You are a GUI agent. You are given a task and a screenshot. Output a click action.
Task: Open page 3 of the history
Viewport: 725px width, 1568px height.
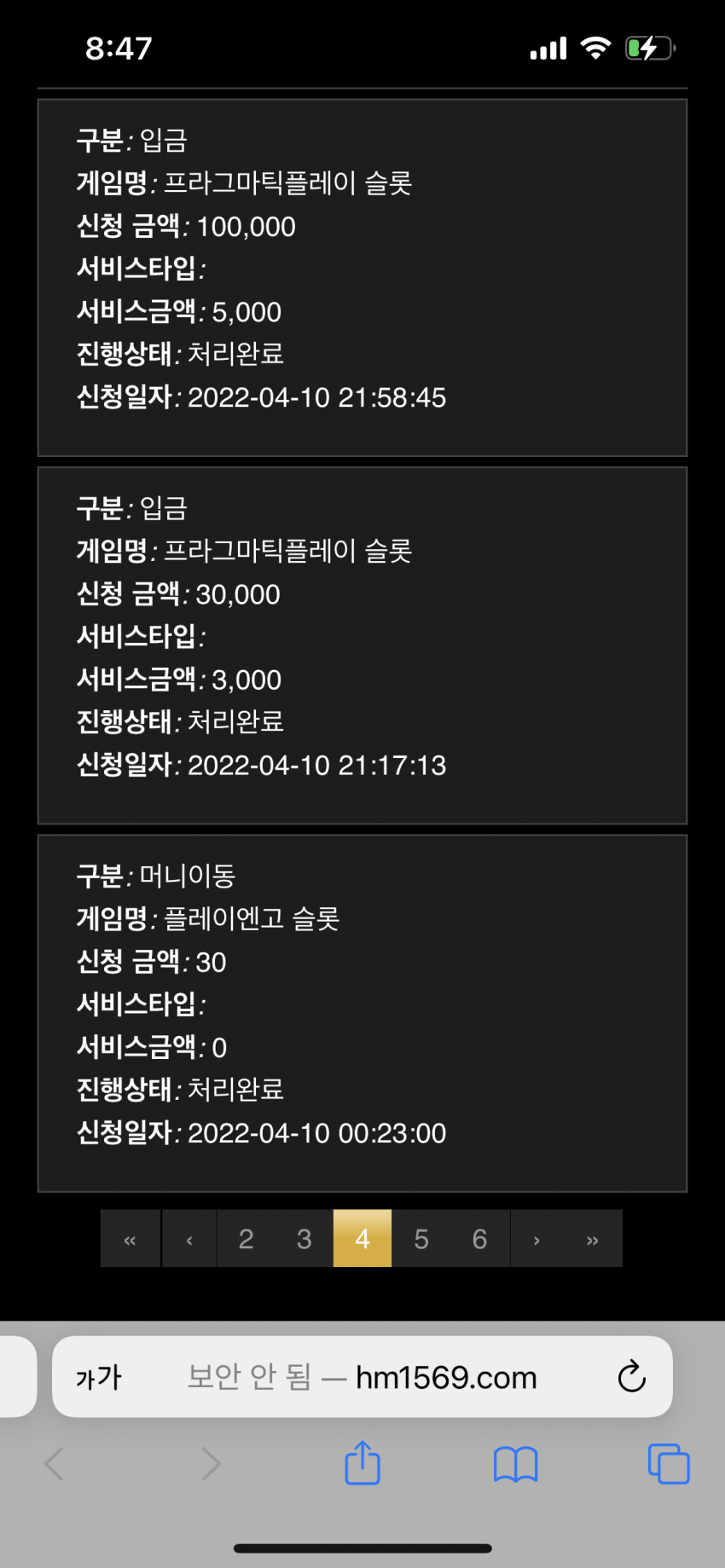[x=304, y=1239]
